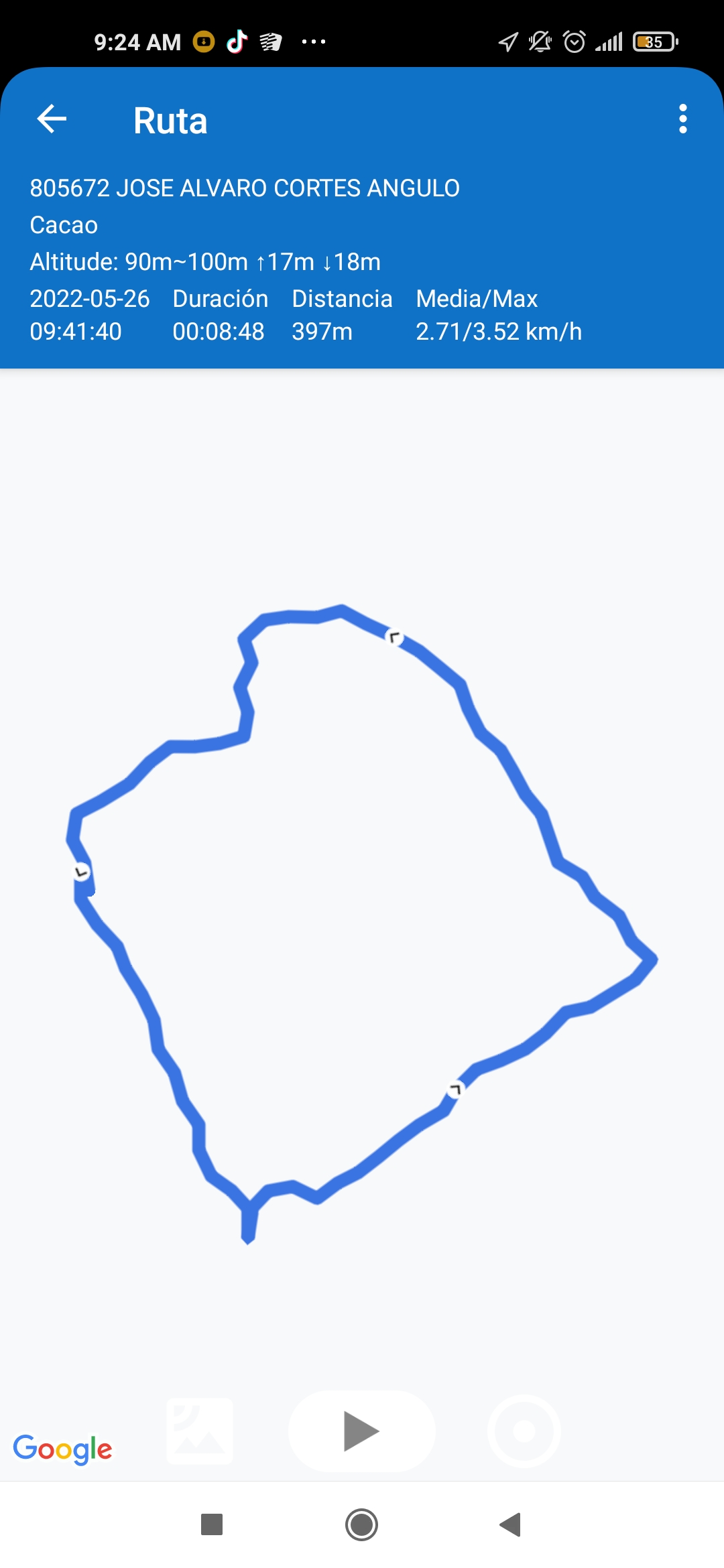Tap the circular locate button

pyautogui.click(x=524, y=1431)
